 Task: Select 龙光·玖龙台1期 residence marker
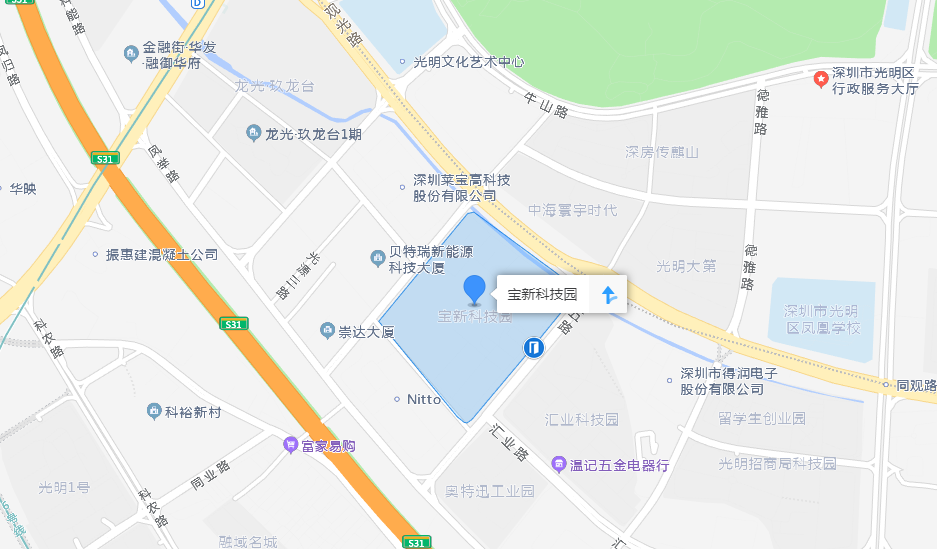point(253,133)
